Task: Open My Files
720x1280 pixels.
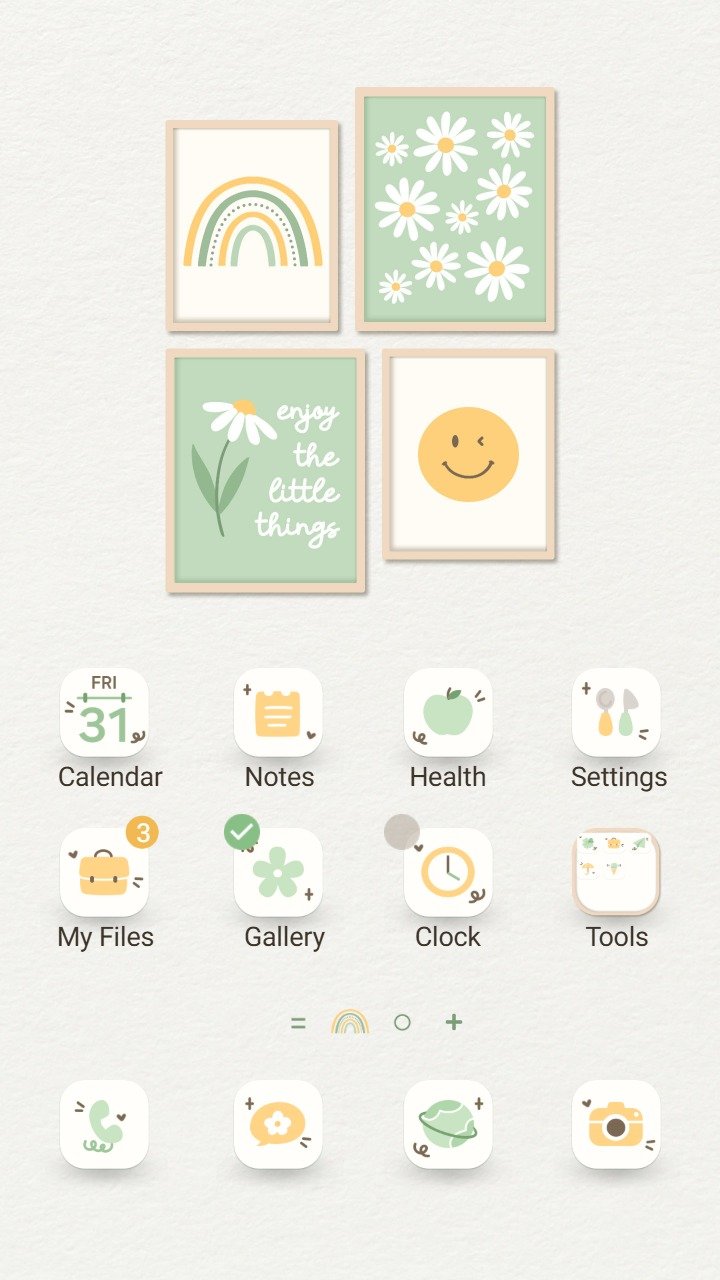Action: pyautogui.click(x=104, y=872)
